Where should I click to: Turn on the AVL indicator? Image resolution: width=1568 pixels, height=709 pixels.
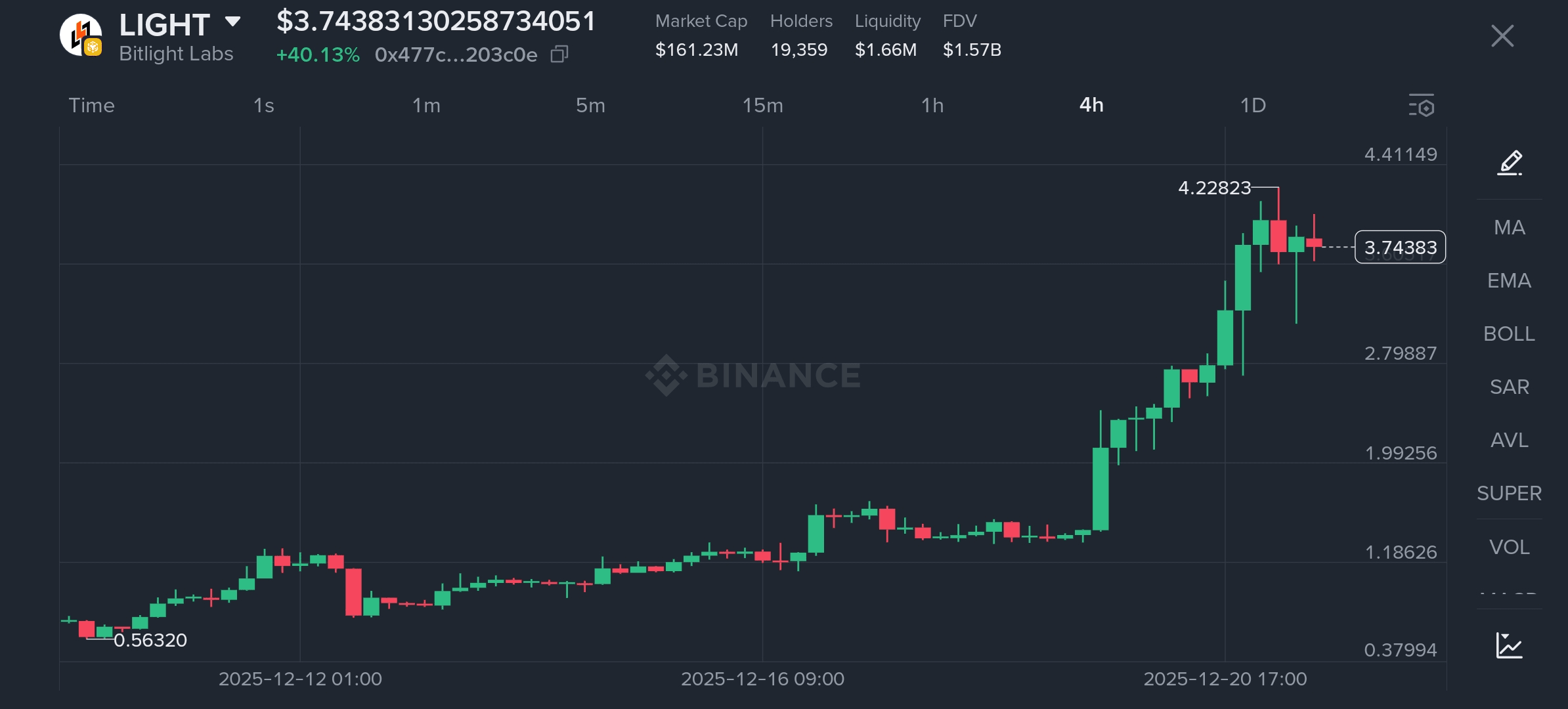[1509, 440]
